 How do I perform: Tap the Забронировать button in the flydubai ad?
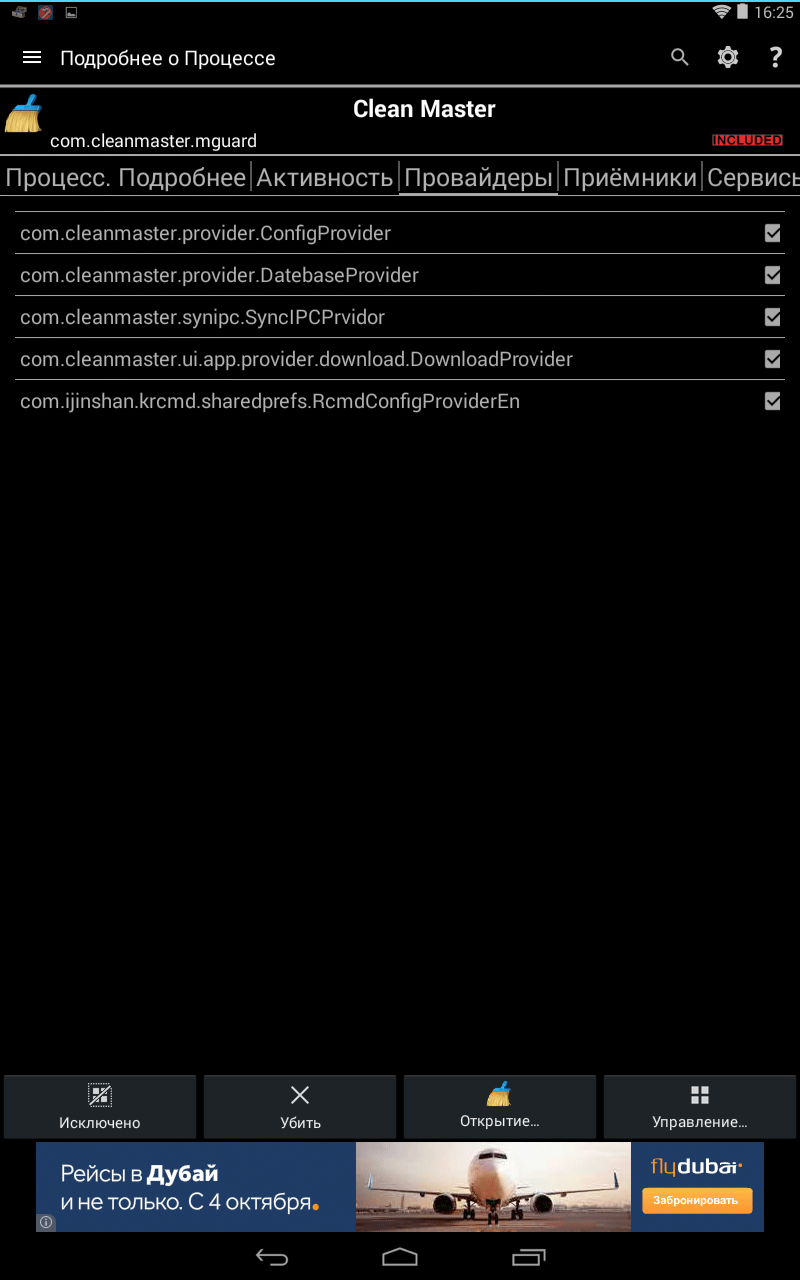pyautogui.click(x=696, y=1200)
